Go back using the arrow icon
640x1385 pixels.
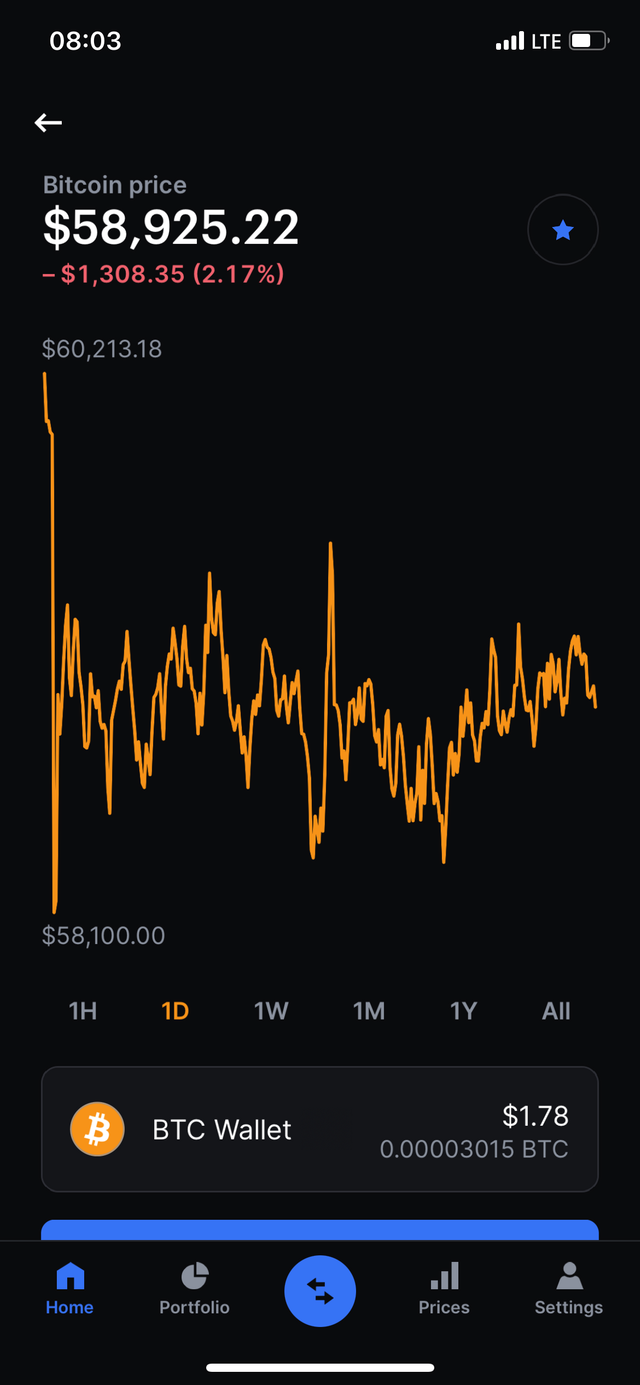(x=48, y=123)
